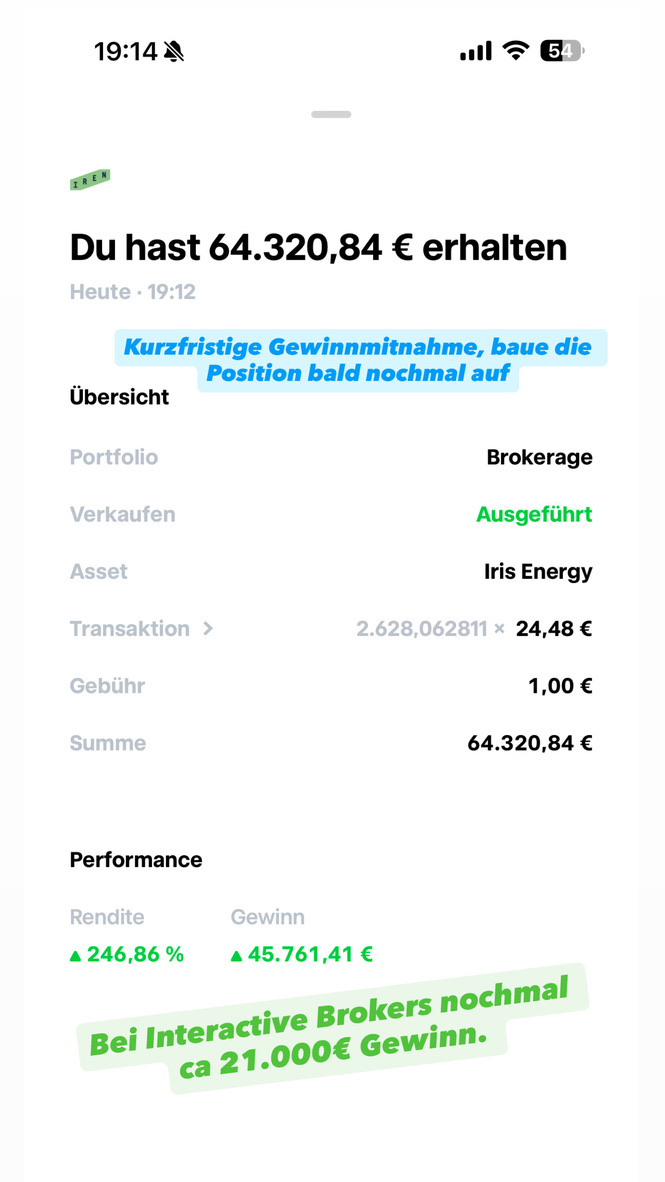Open the Transaktion details row
Screen dimensions: 665x1182
[x=141, y=629]
